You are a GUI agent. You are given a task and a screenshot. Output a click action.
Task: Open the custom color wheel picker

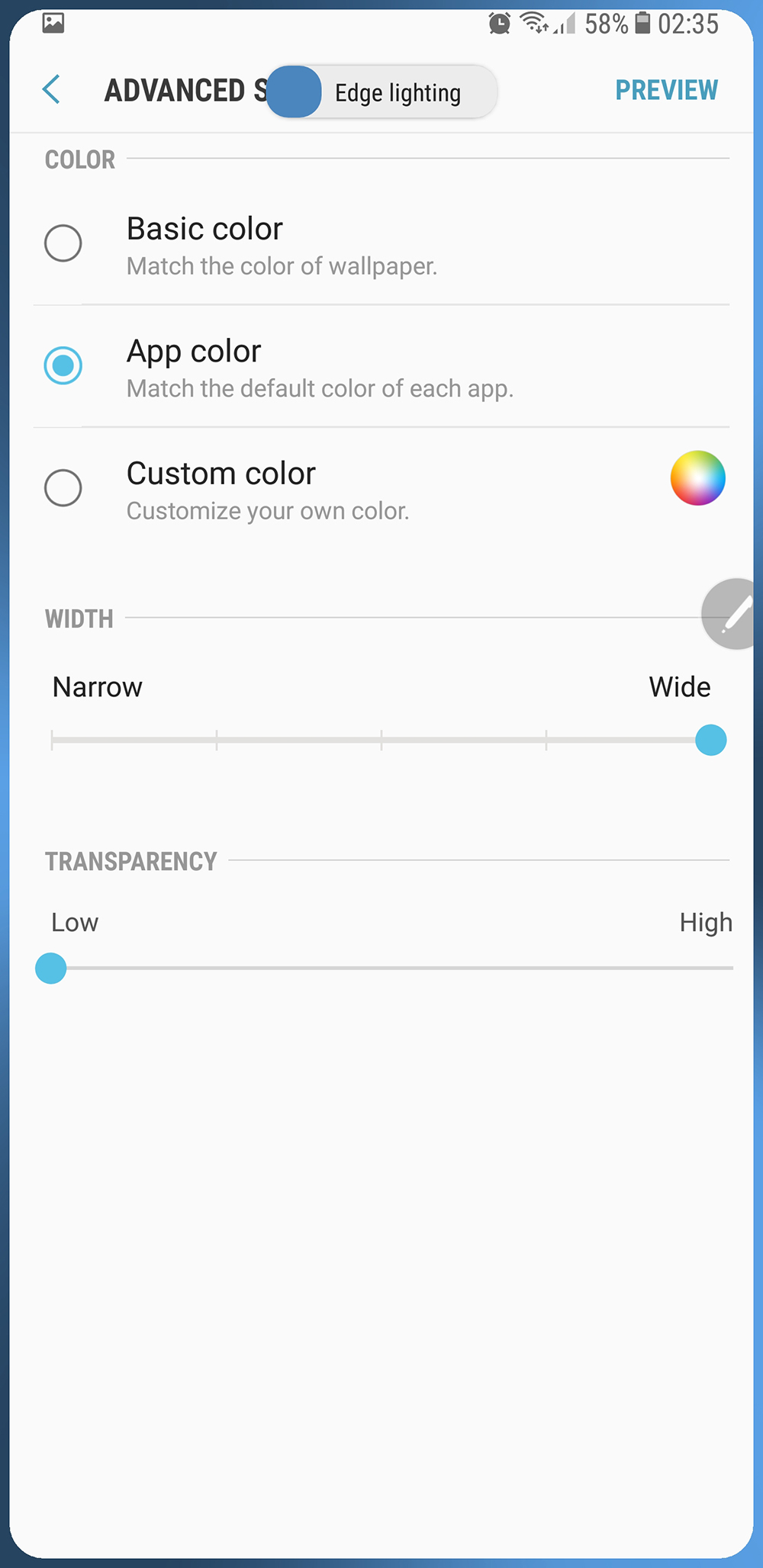(x=697, y=478)
